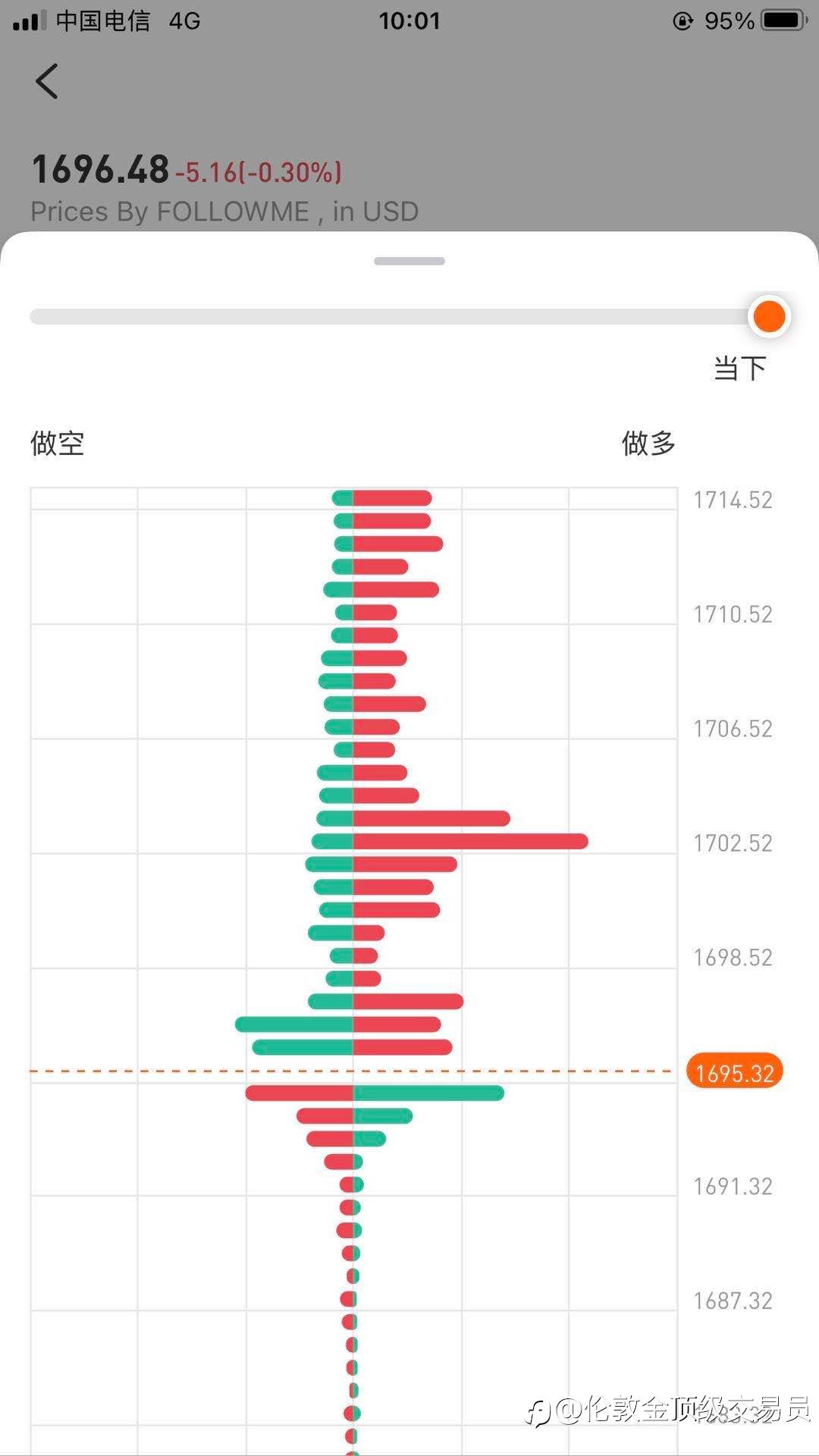Tap the sheet's top drag handle

[x=409, y=261]
